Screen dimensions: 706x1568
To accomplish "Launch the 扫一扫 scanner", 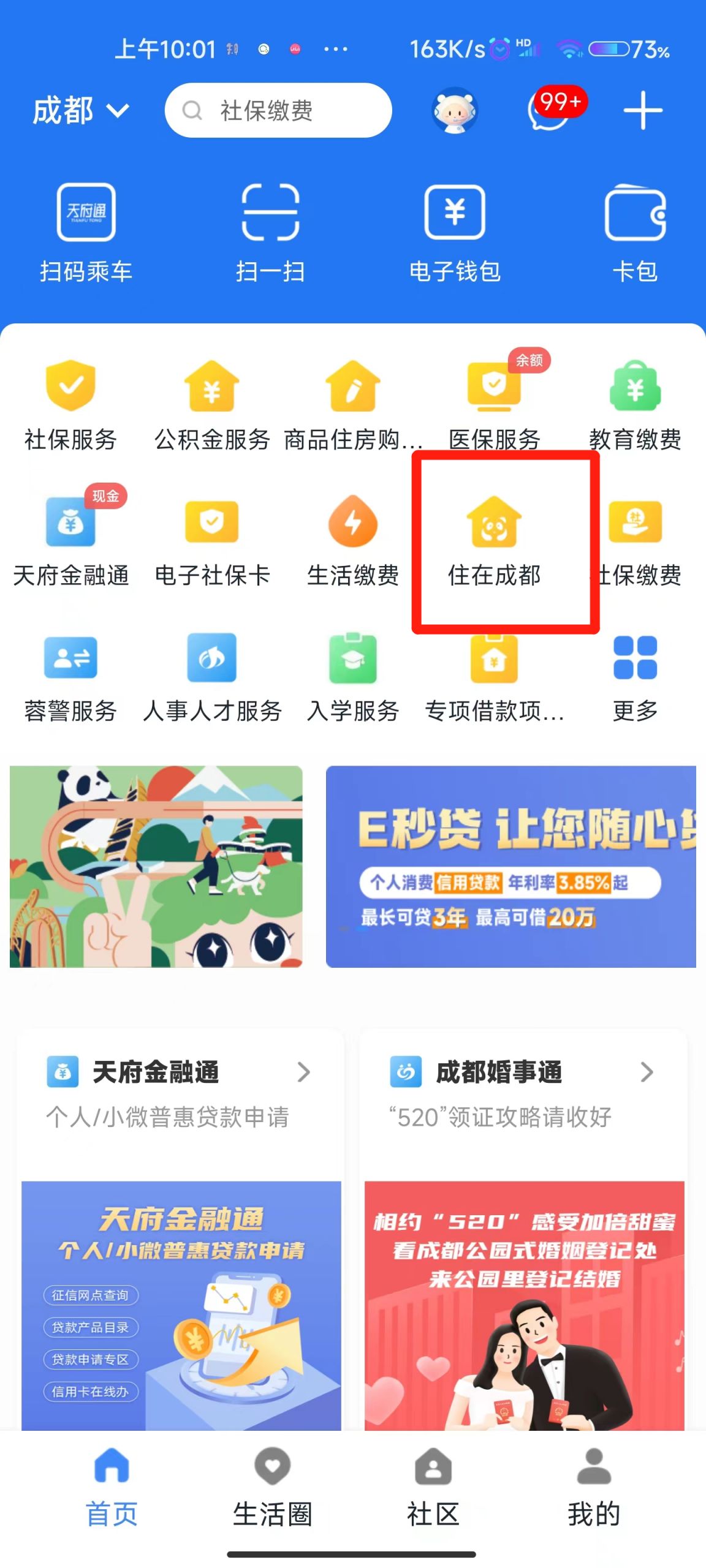I will click(x=270, y=233).
